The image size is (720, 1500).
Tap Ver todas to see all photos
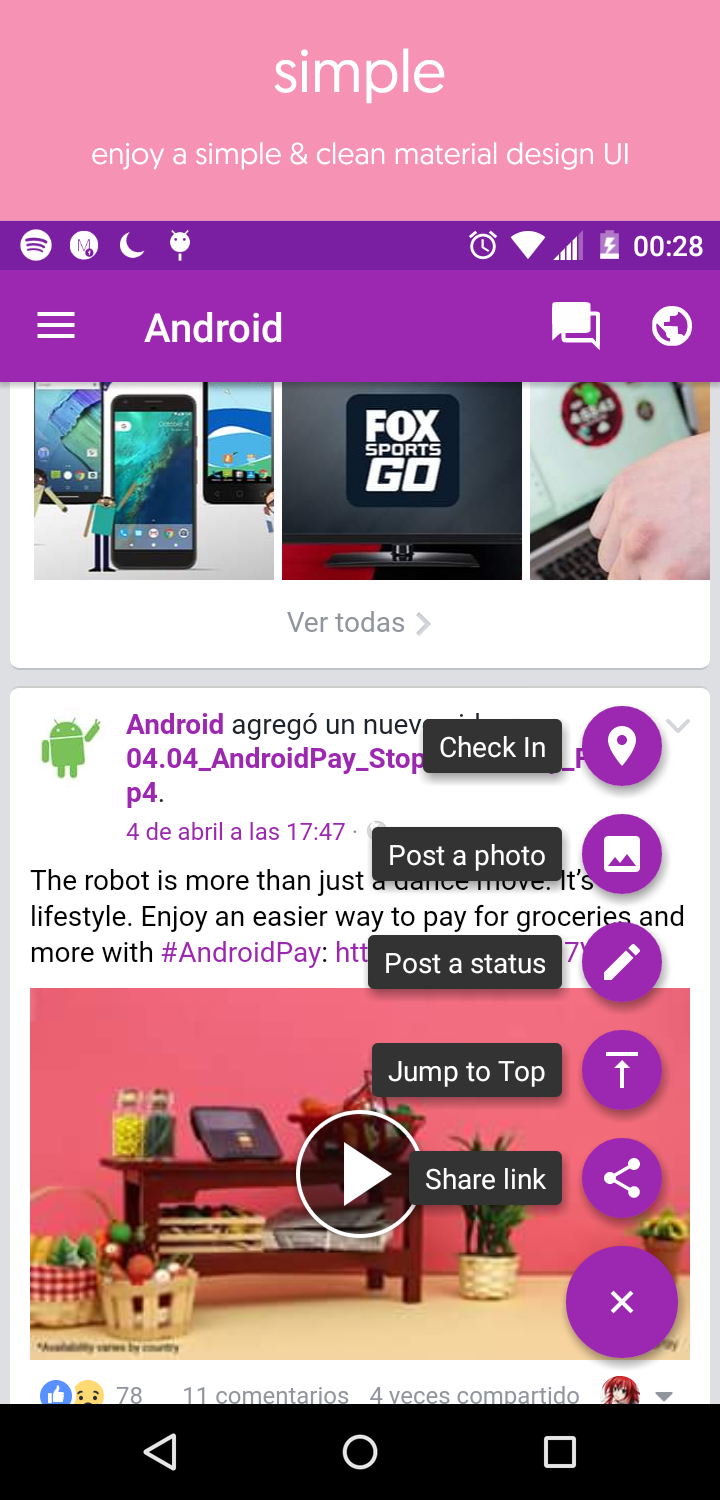(x=358, y=623)
